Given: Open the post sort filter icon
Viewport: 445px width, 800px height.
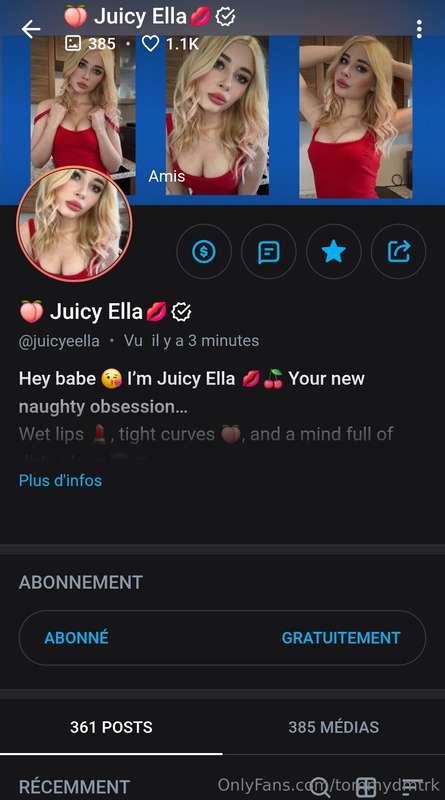Looking at the screenshot, I should coord(412,786).
